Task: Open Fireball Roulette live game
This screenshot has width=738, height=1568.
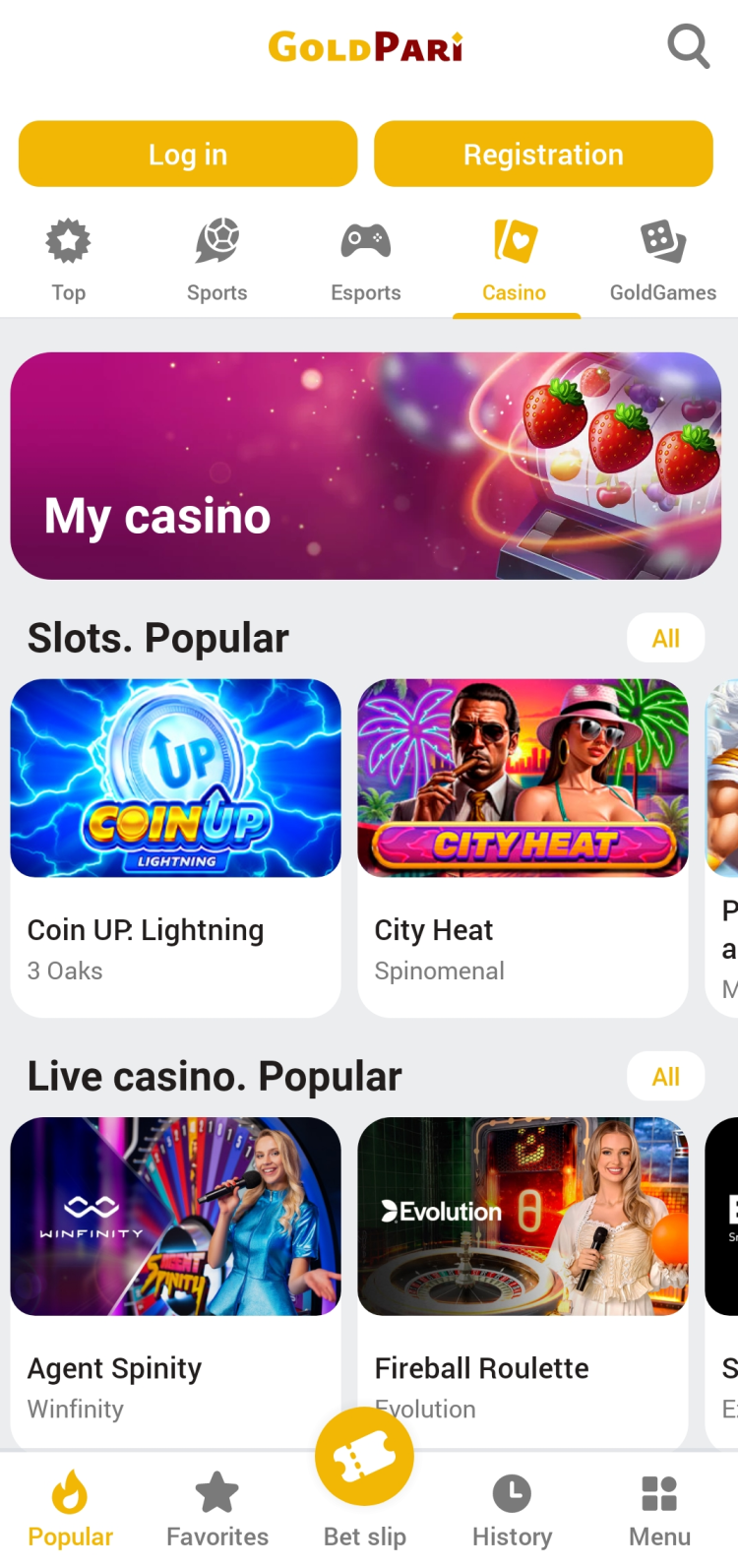Action: click(x=523, y=1270)
